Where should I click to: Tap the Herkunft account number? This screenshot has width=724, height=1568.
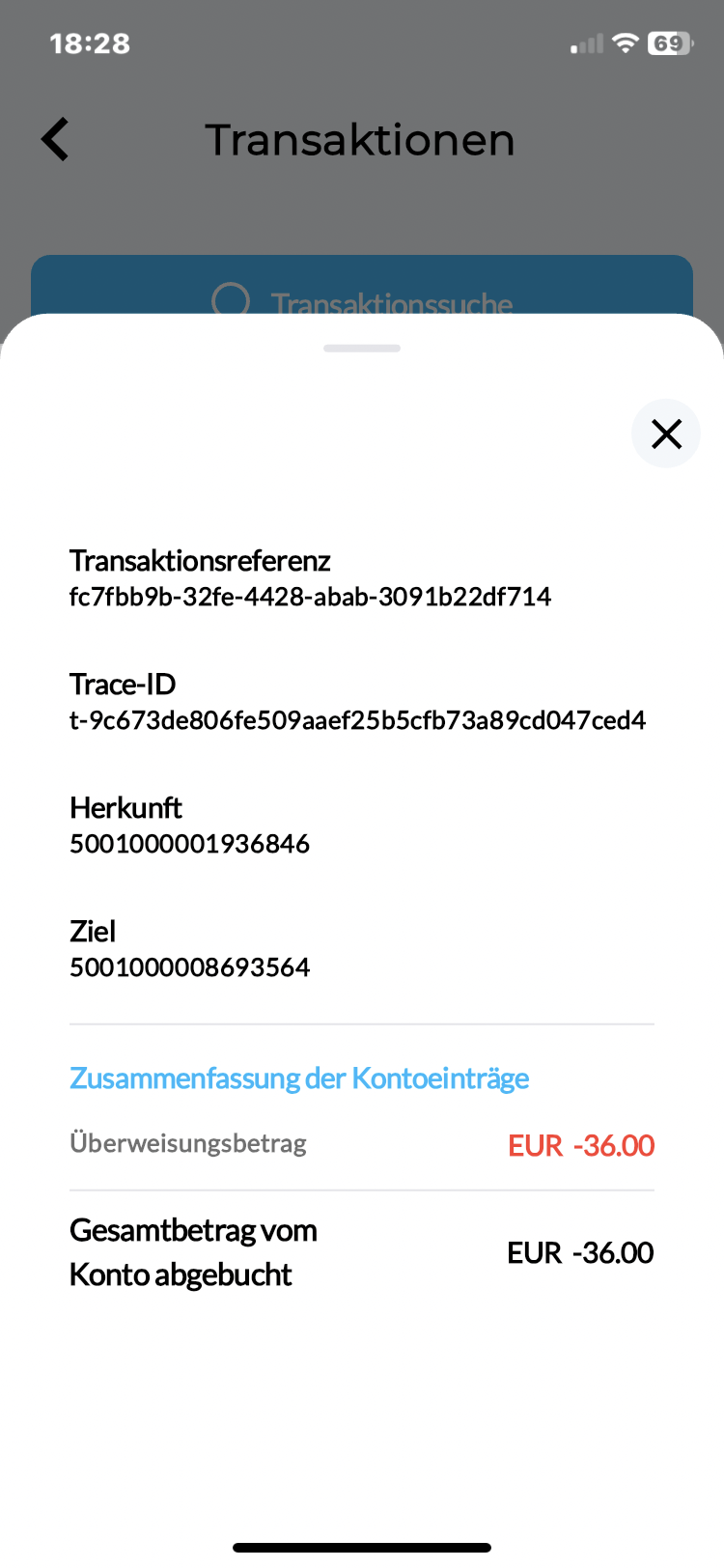[x=189, y=843]
